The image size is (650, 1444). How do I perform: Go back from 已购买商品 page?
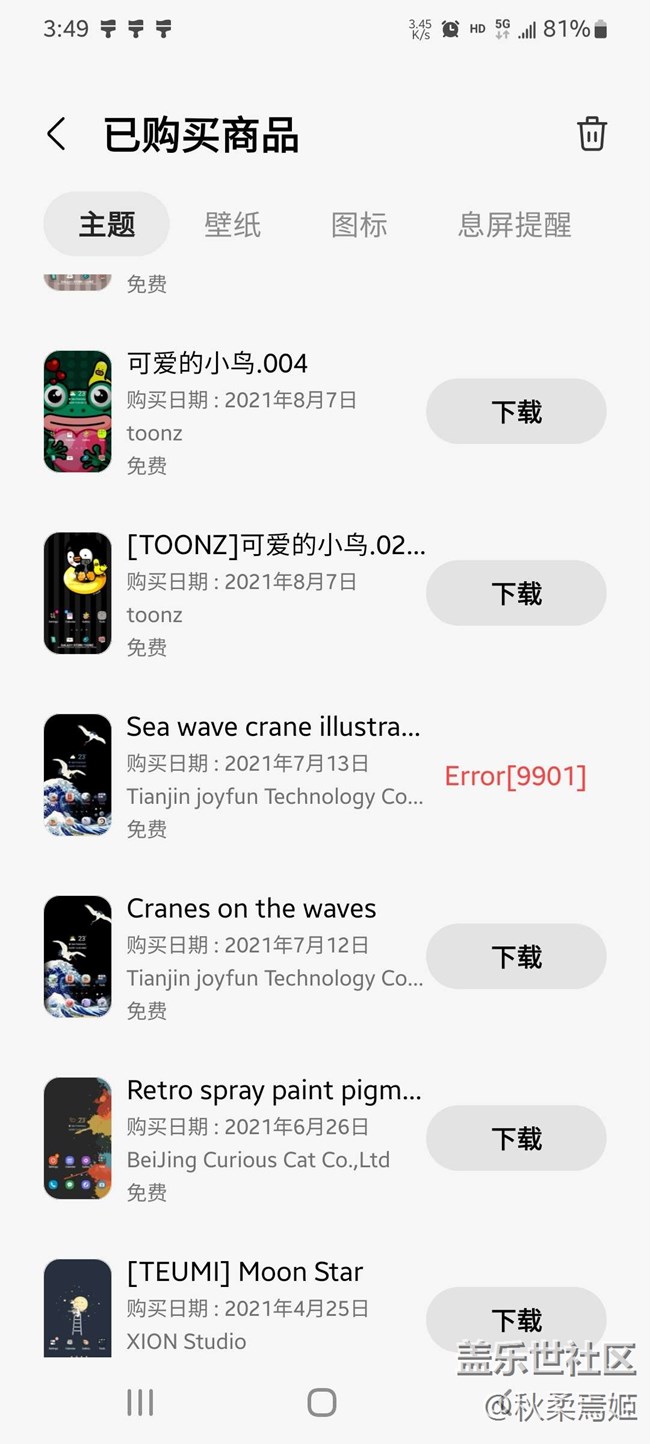click(57, 135)
